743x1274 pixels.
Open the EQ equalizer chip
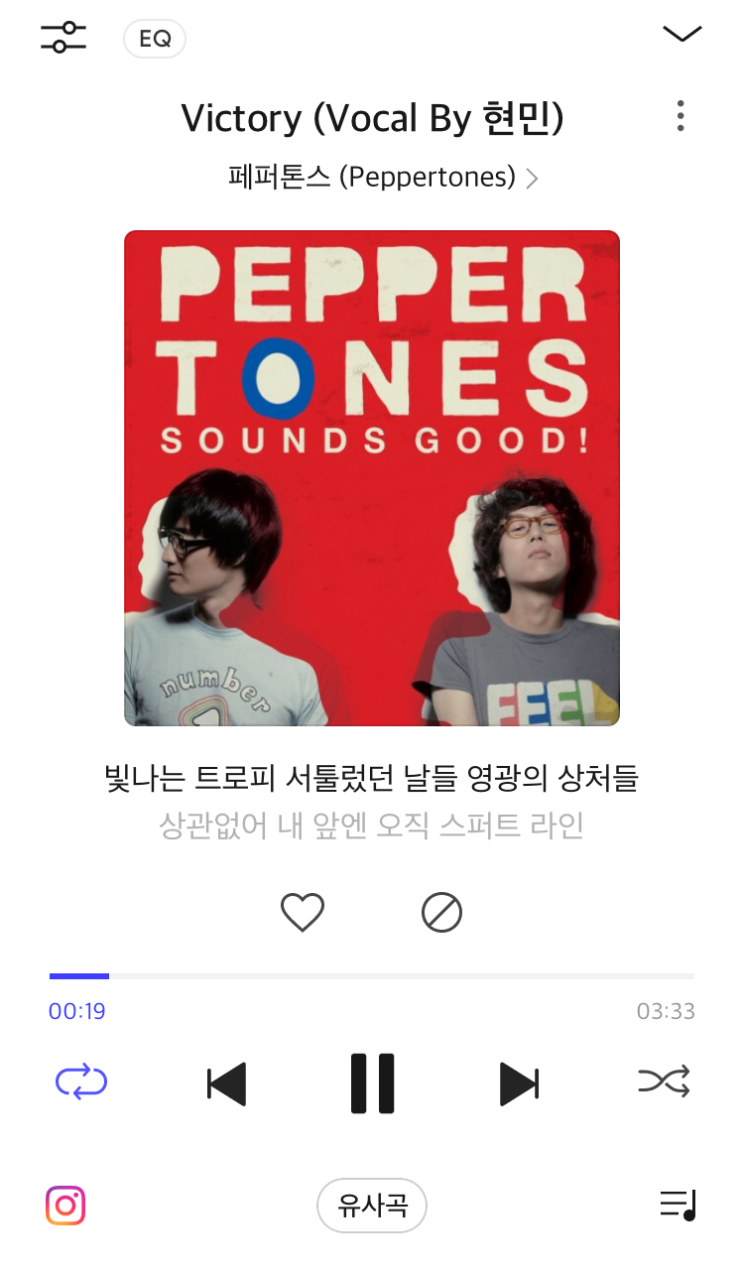click(x=155, y=39)
